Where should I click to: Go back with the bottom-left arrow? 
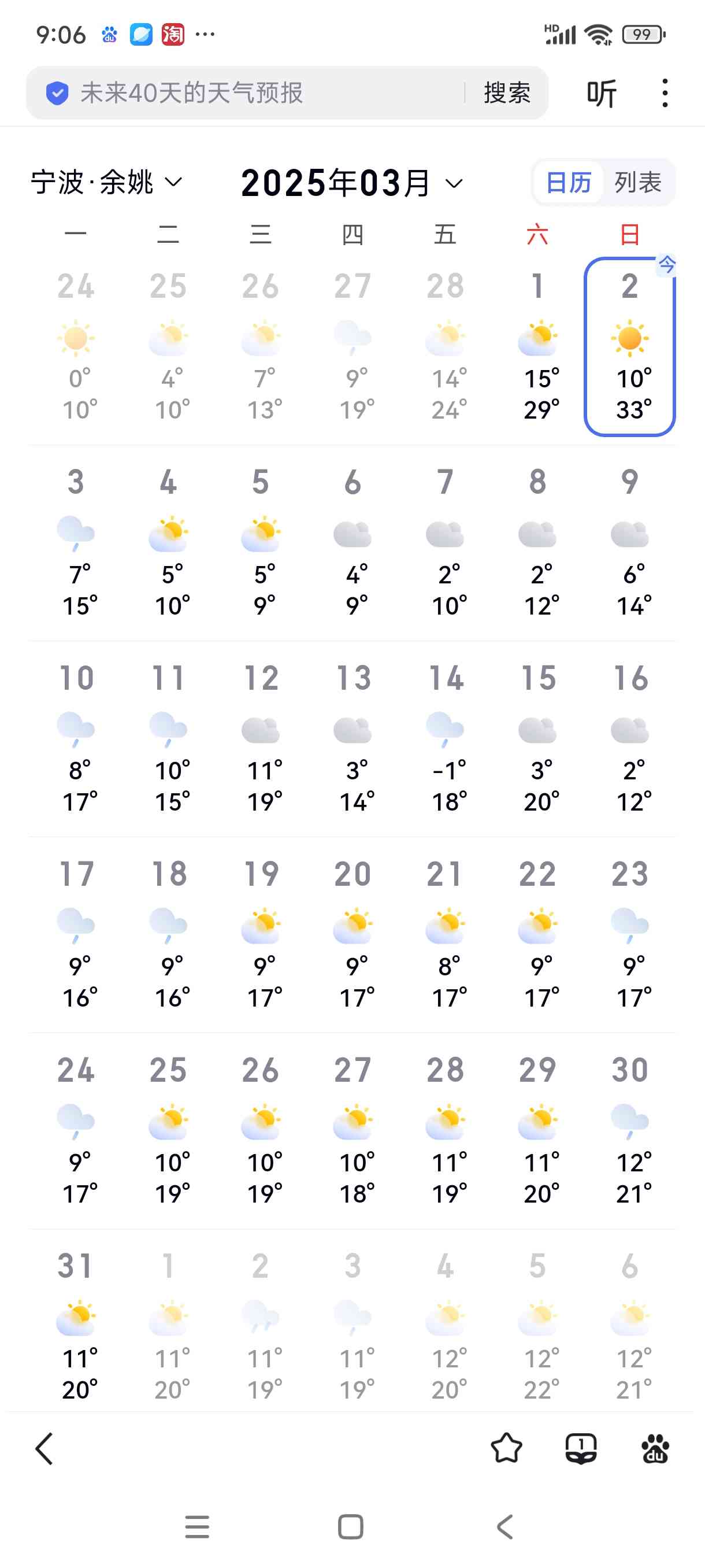[44, 1448]
